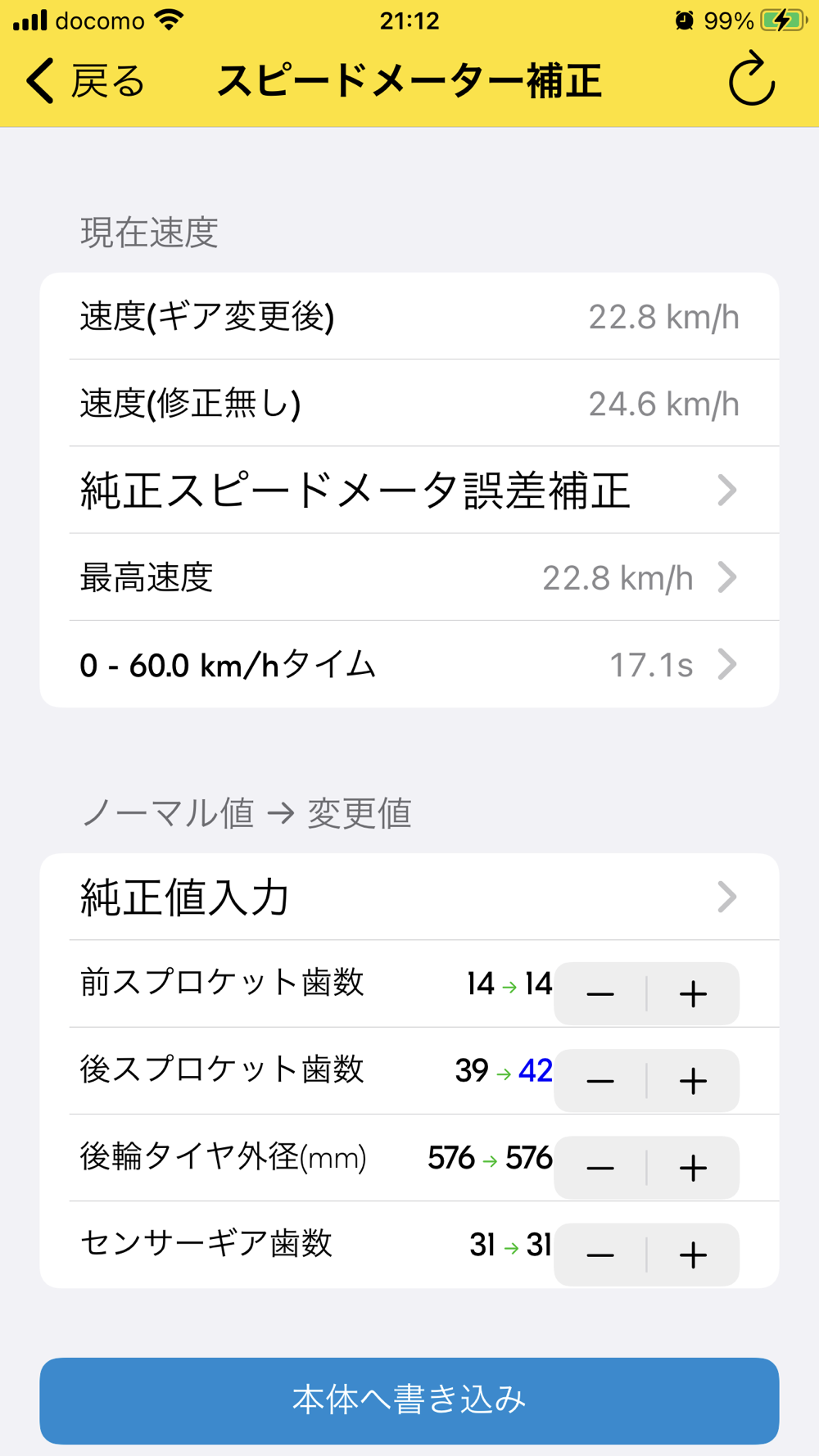The width and height of the screenshot is (819, 1456).
Task: Increase 後スプロケット歯数 by one
Action: [x=693, y=1081]
